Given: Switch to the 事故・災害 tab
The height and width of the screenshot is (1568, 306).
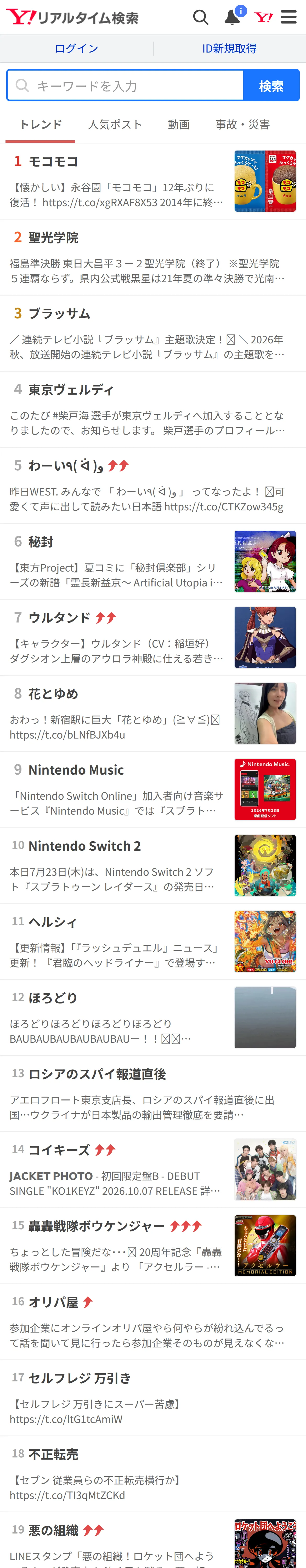Looking at the screenshot, I should coord(243,125).
